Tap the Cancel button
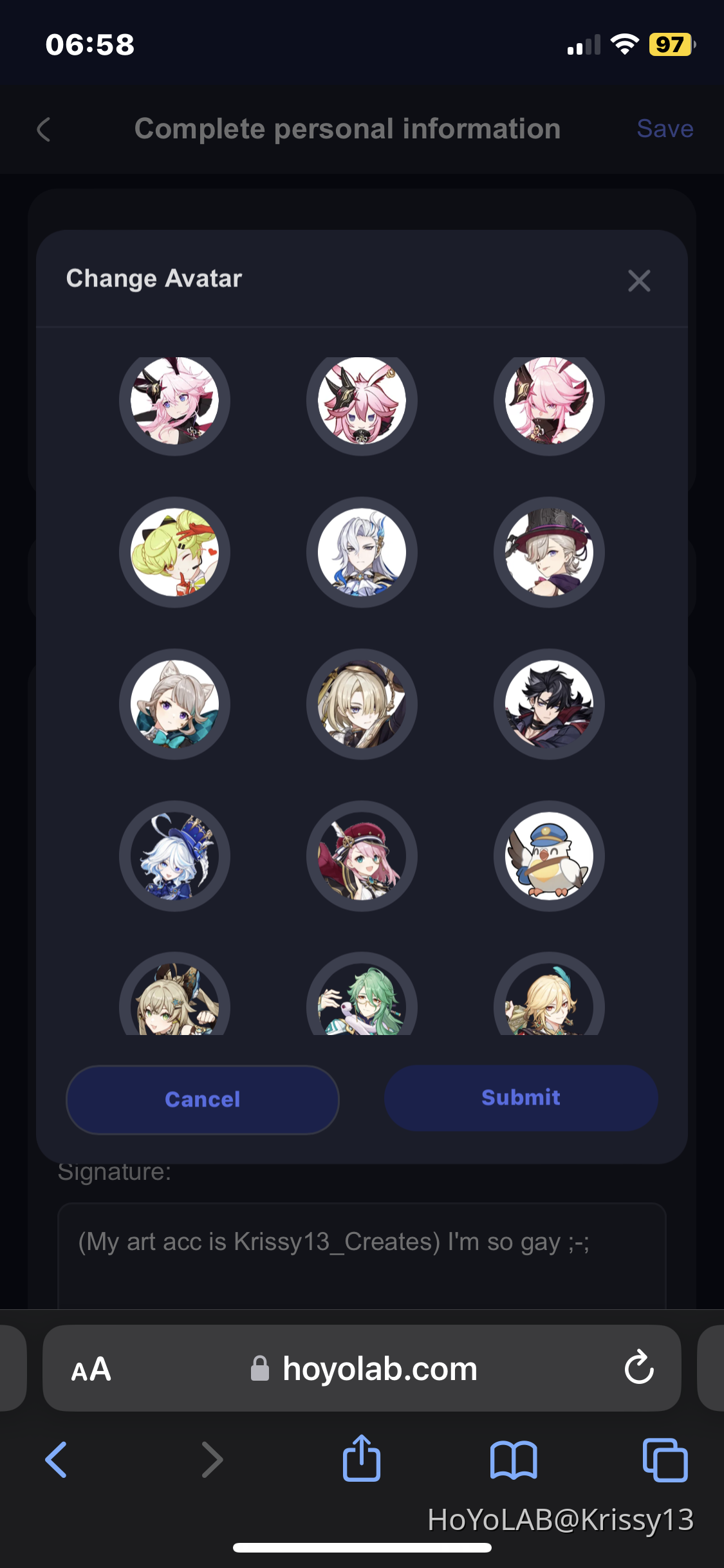This screenshot has height=1568, width=724. point(202,1099)
